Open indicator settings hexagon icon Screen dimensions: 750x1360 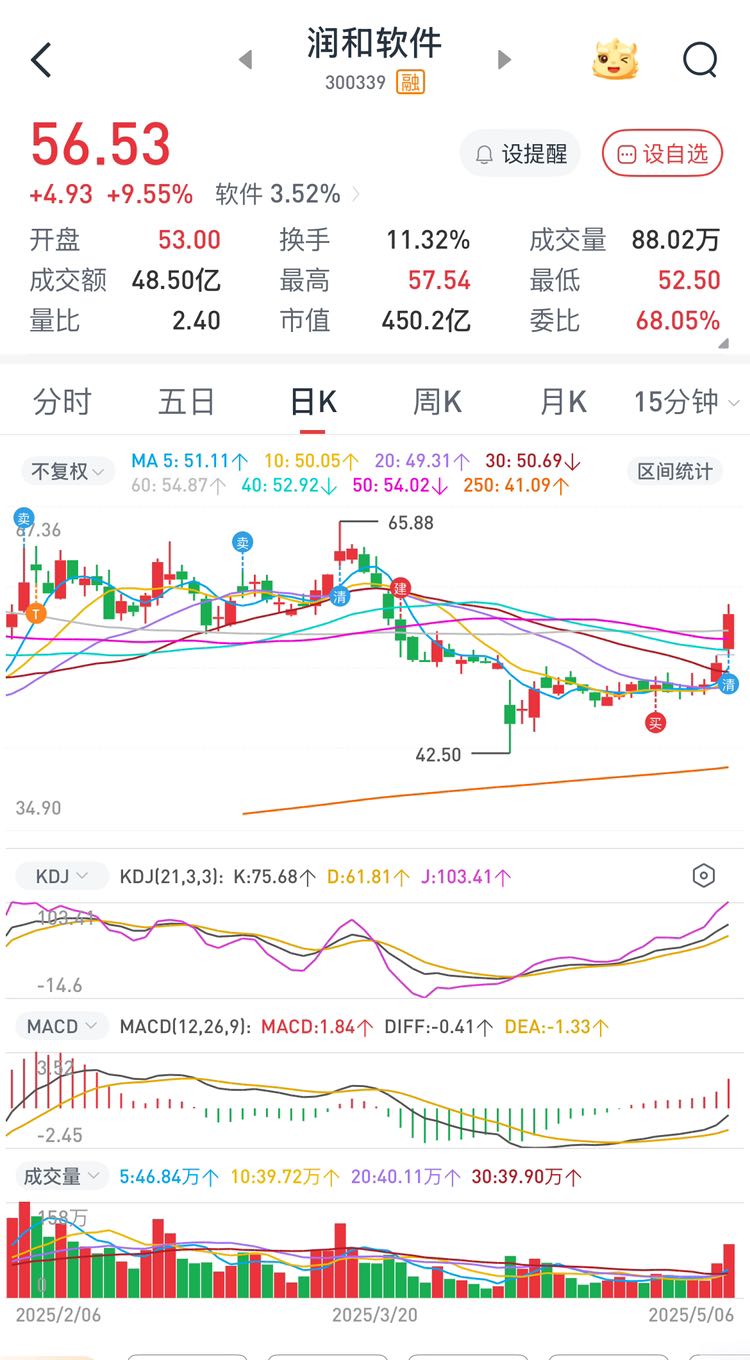click(704, 877)
